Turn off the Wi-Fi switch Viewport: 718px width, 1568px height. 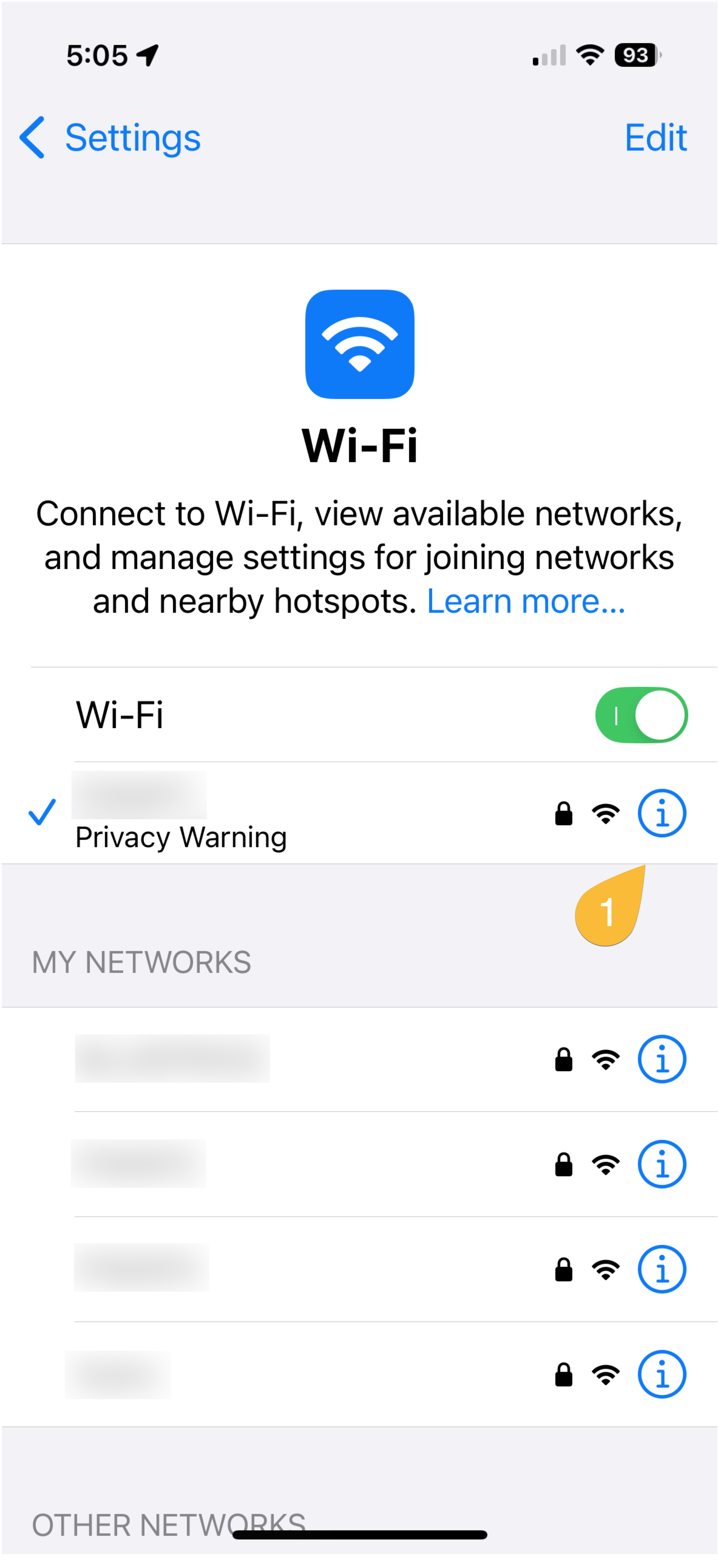coord(641,714)
